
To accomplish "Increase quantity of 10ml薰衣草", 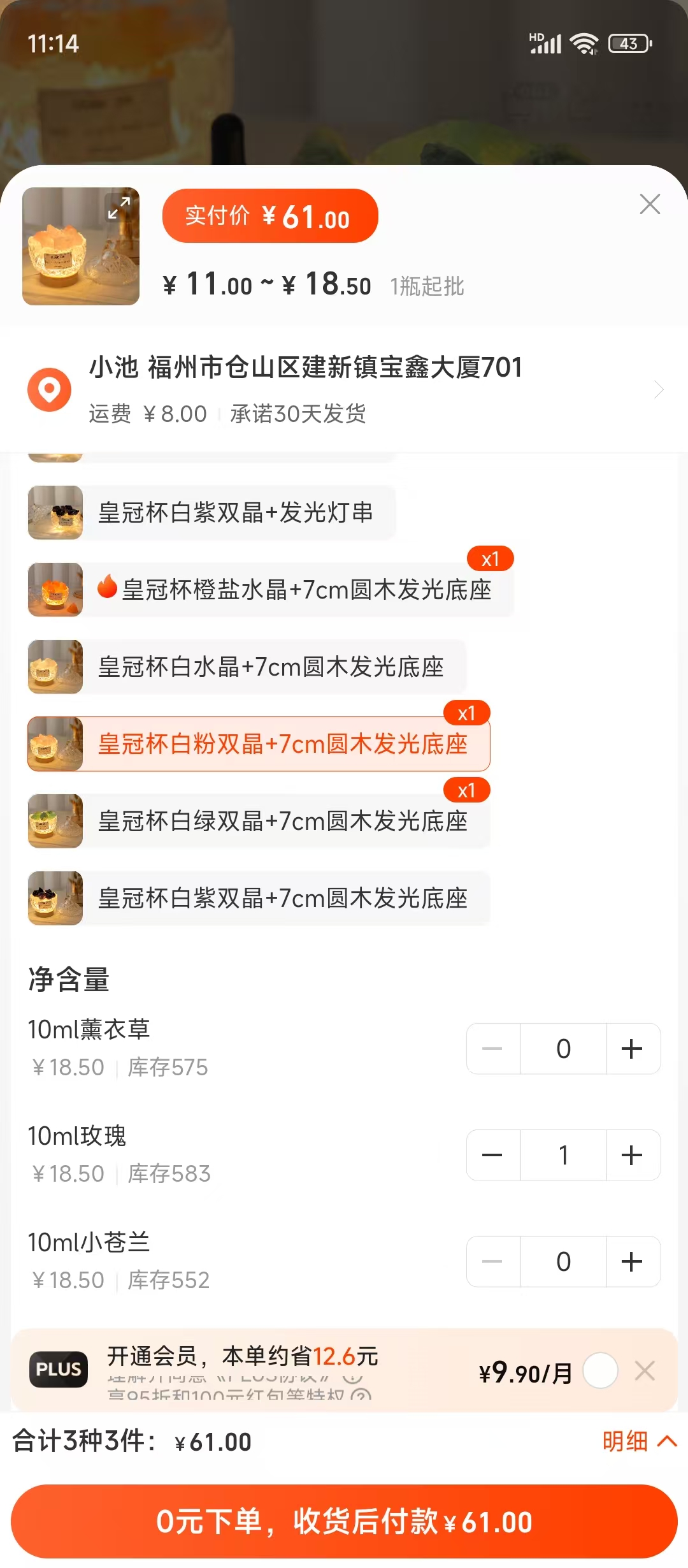I will click(632, 1049).
